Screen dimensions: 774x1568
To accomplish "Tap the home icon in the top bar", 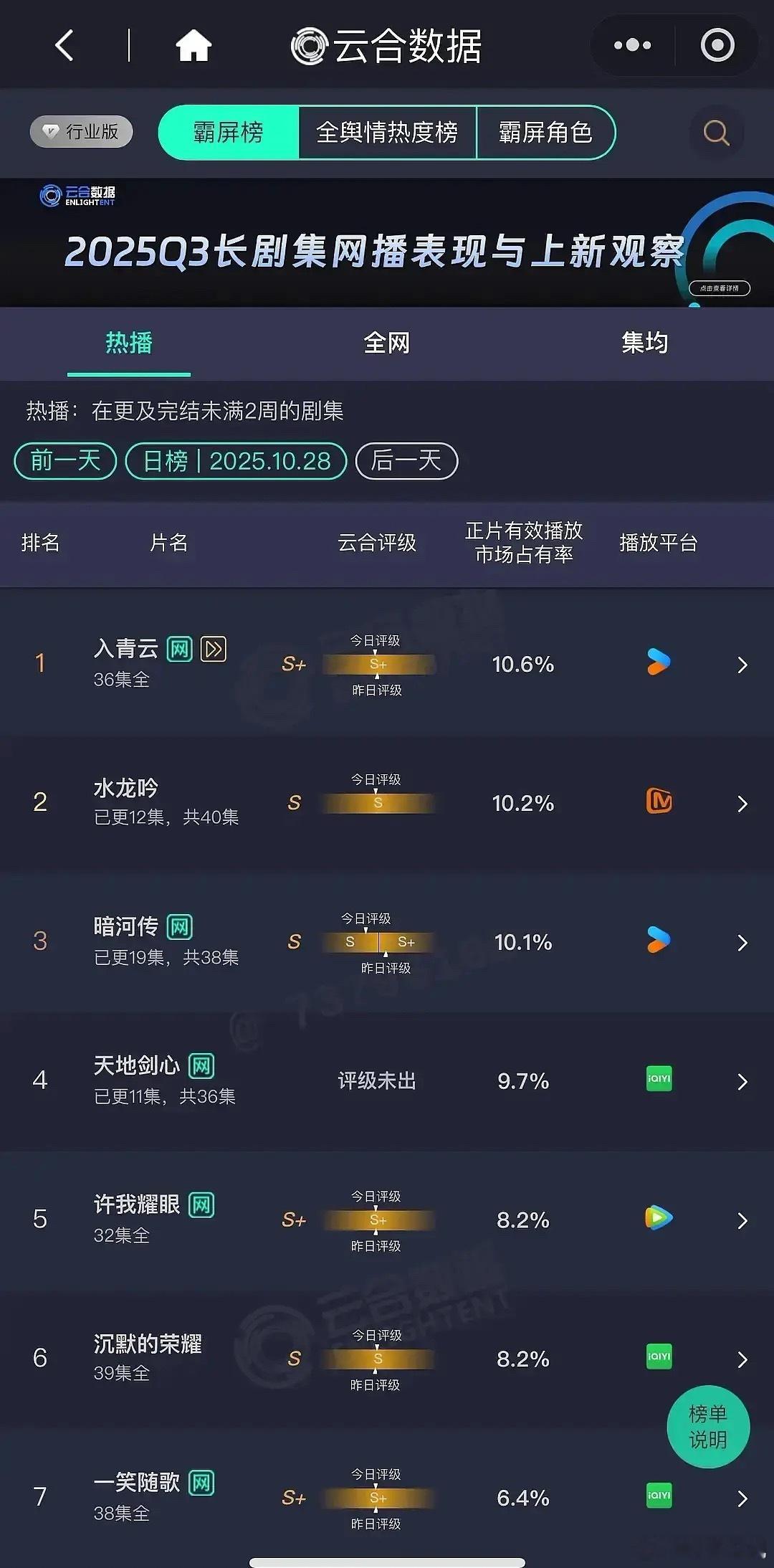I will coord(191,44).
